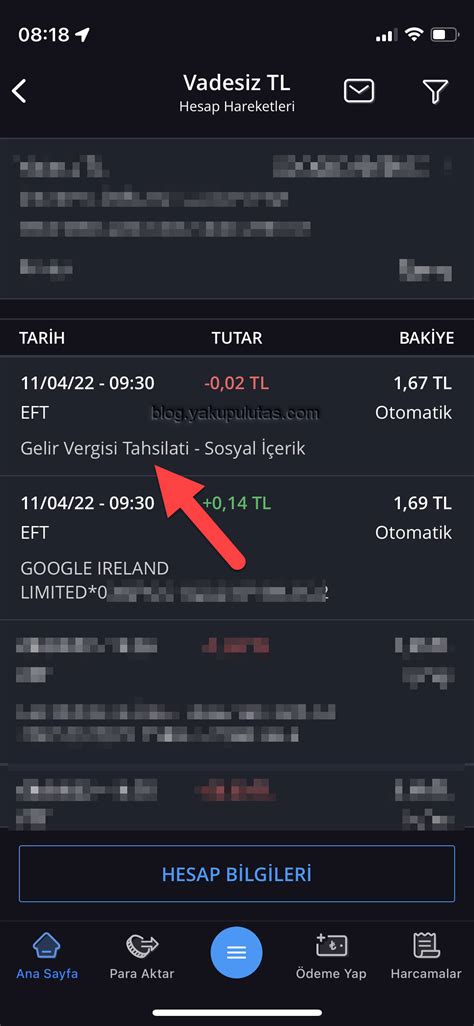Switch to the Ana Sayfa tab
Viewport: 474px width, 1026px height.
47,956
